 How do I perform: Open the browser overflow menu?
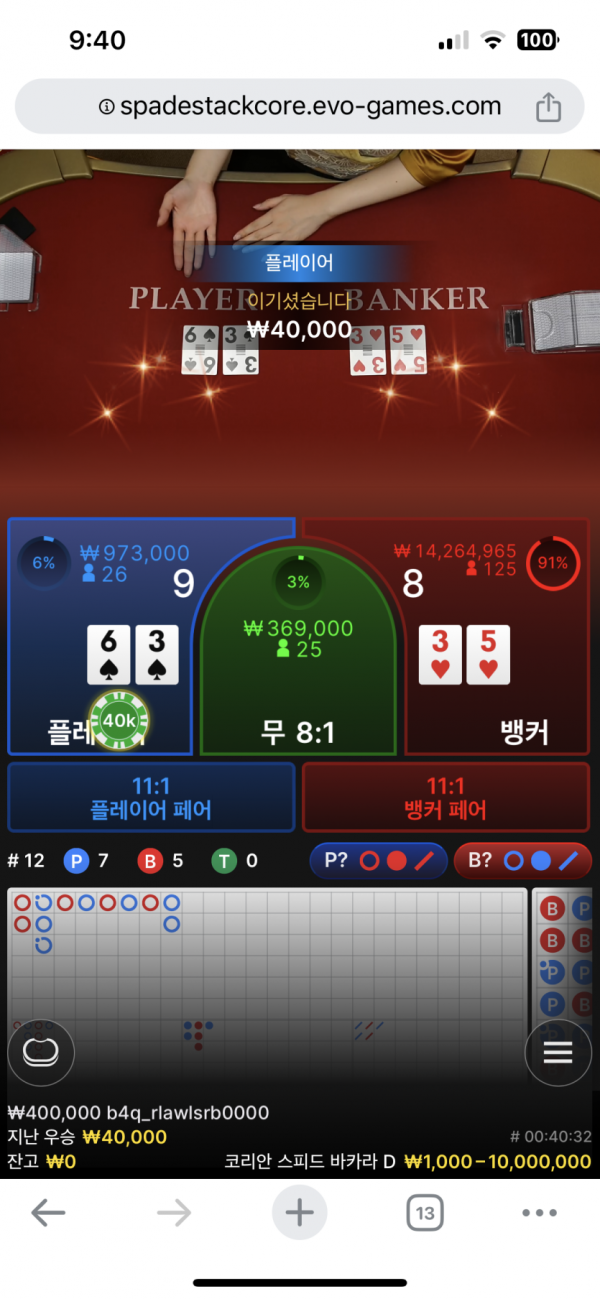pos(539,1213)
